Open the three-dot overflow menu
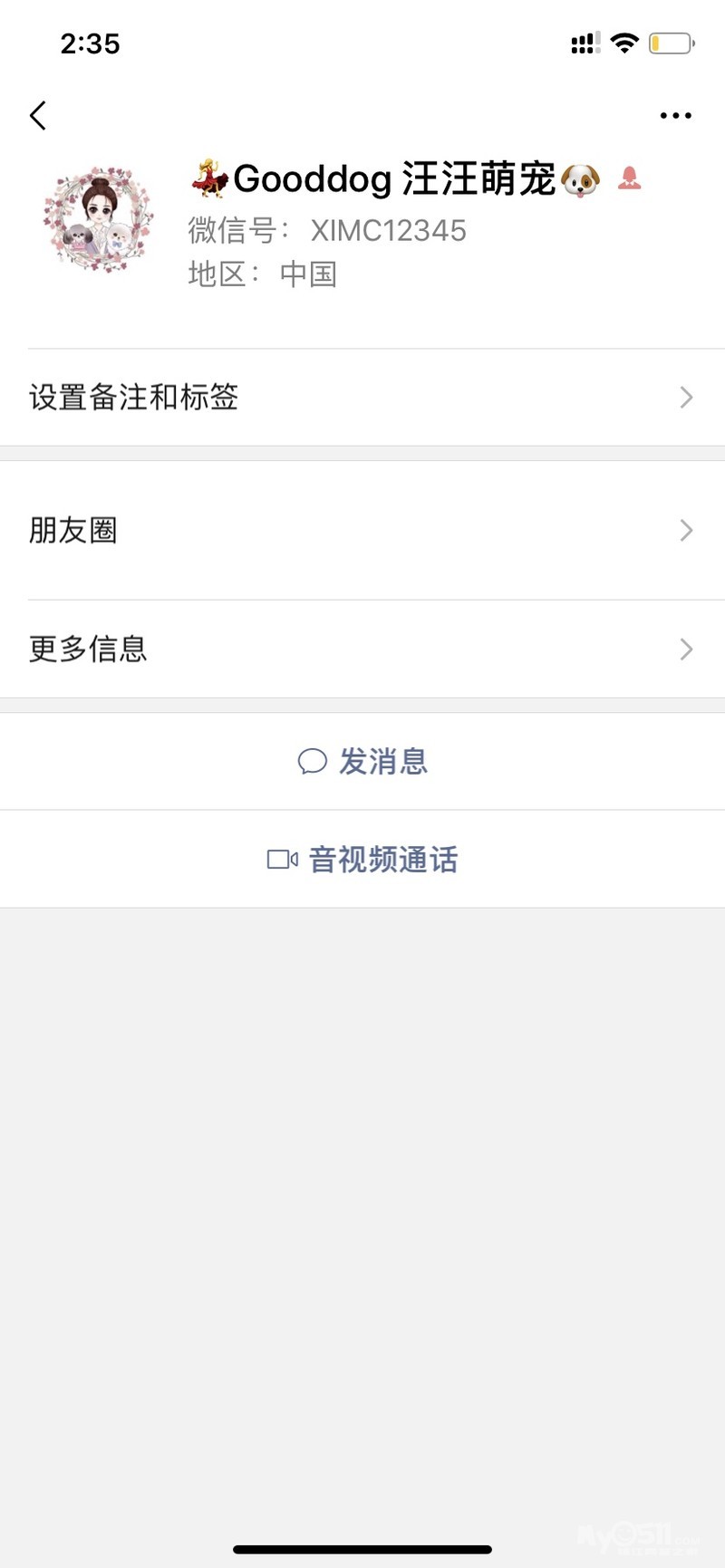 (676, 116)
